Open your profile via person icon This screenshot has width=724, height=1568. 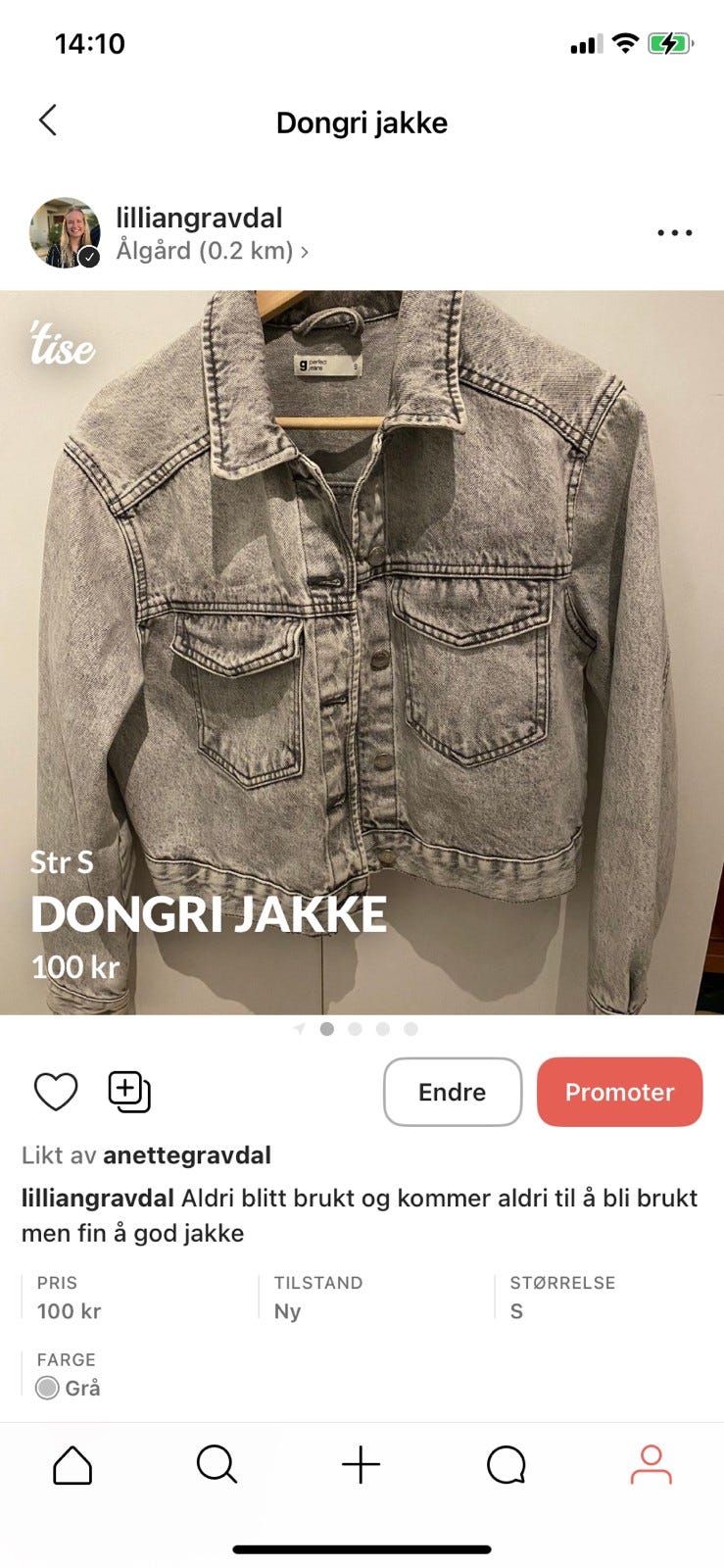(651, 1466)
